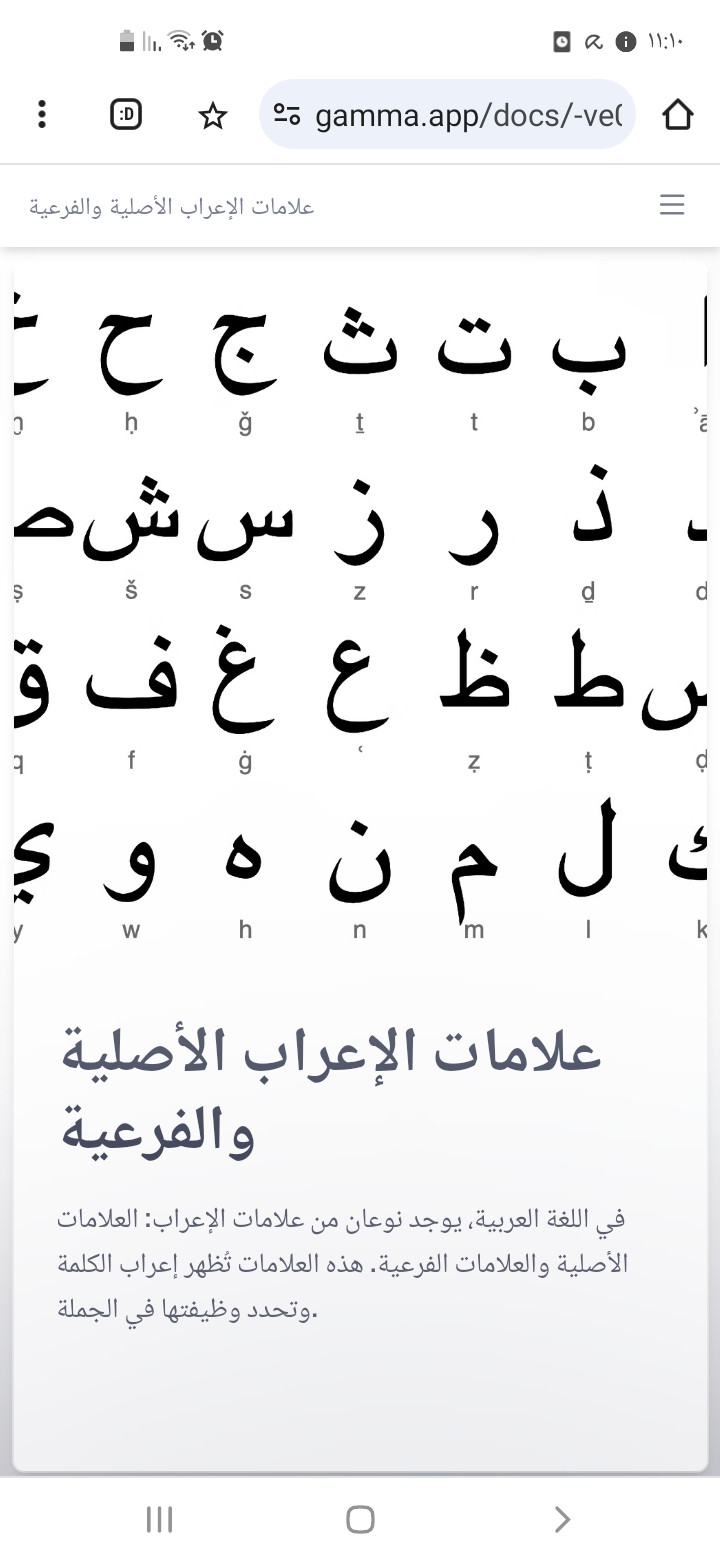The height and width of the screenshot is (1560, 720).
Task: Bookmark this page with the star
Action: (212, 116)
